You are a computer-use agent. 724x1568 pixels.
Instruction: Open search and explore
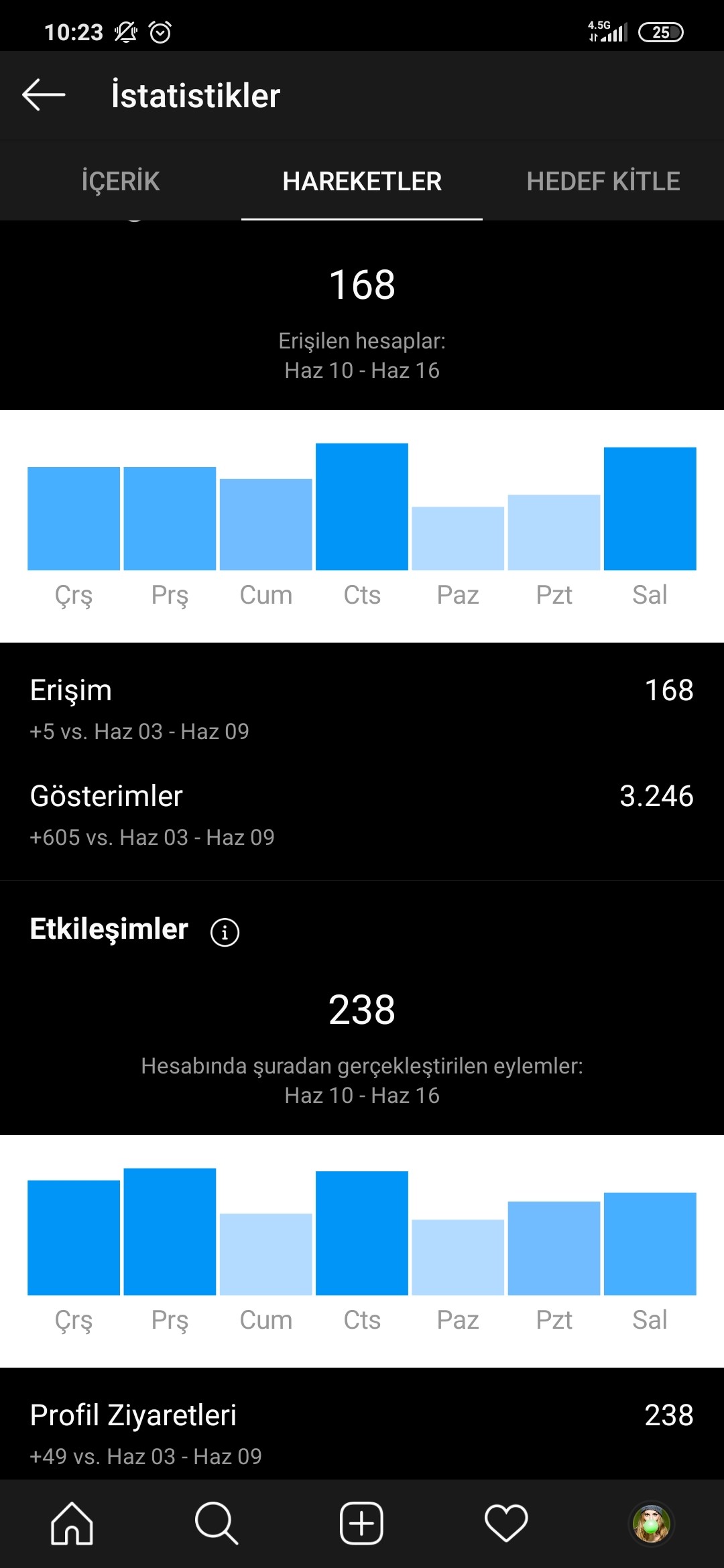[x=217, y=1523]
